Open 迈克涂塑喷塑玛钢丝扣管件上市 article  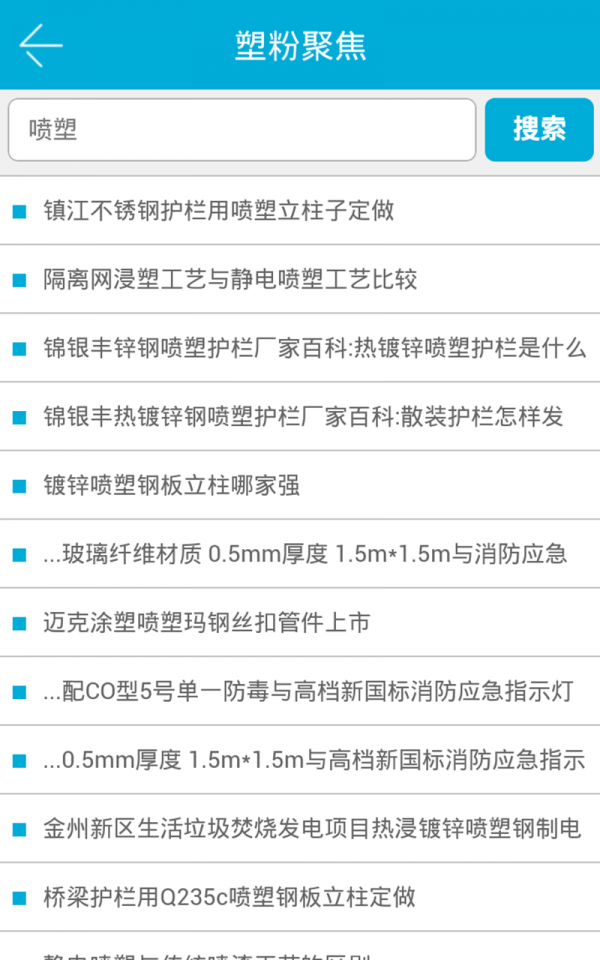(207, 623)
